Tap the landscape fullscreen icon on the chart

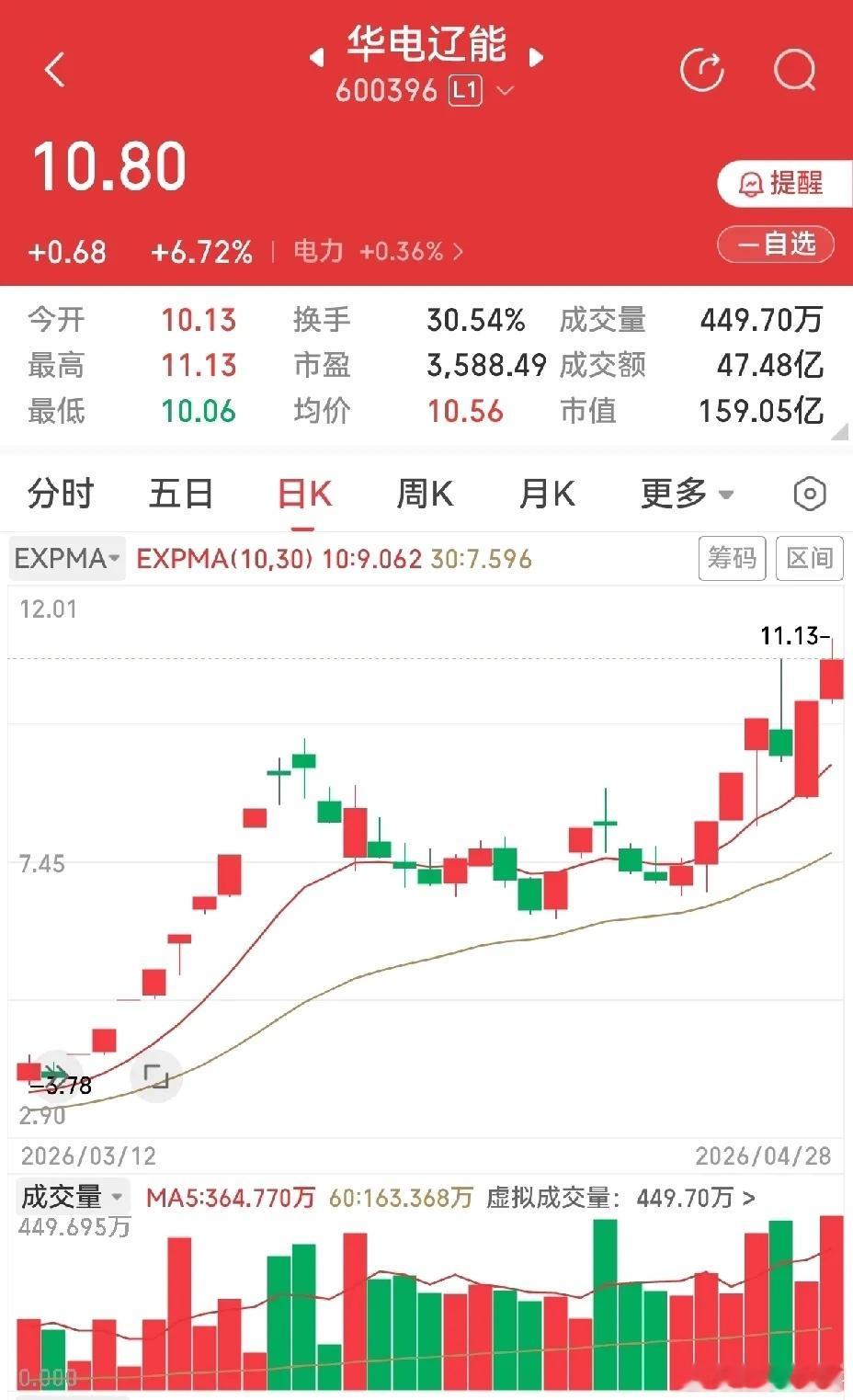pos(156,1076)
